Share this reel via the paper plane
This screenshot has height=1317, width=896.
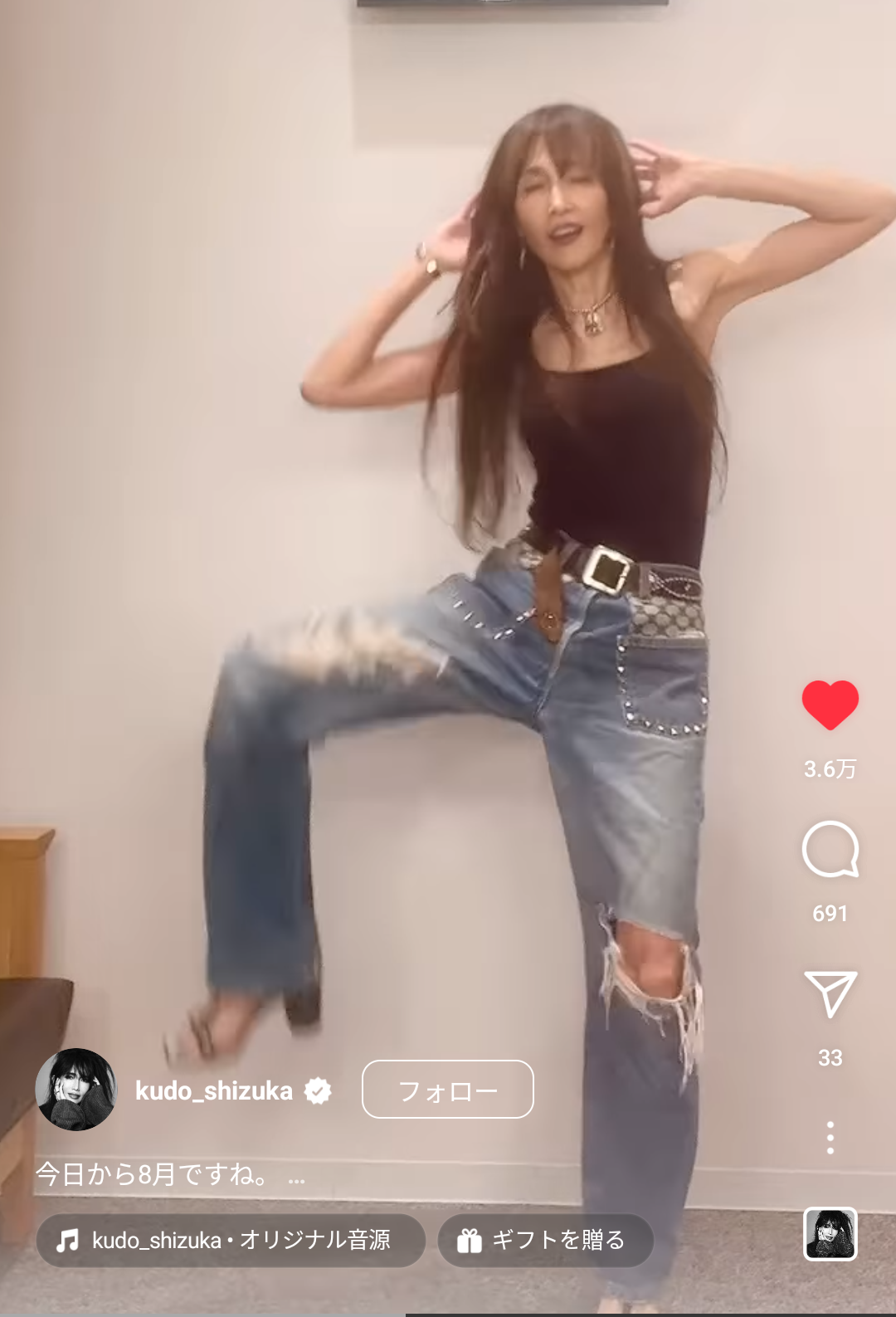pyautogui.click(x=830, y=993)
